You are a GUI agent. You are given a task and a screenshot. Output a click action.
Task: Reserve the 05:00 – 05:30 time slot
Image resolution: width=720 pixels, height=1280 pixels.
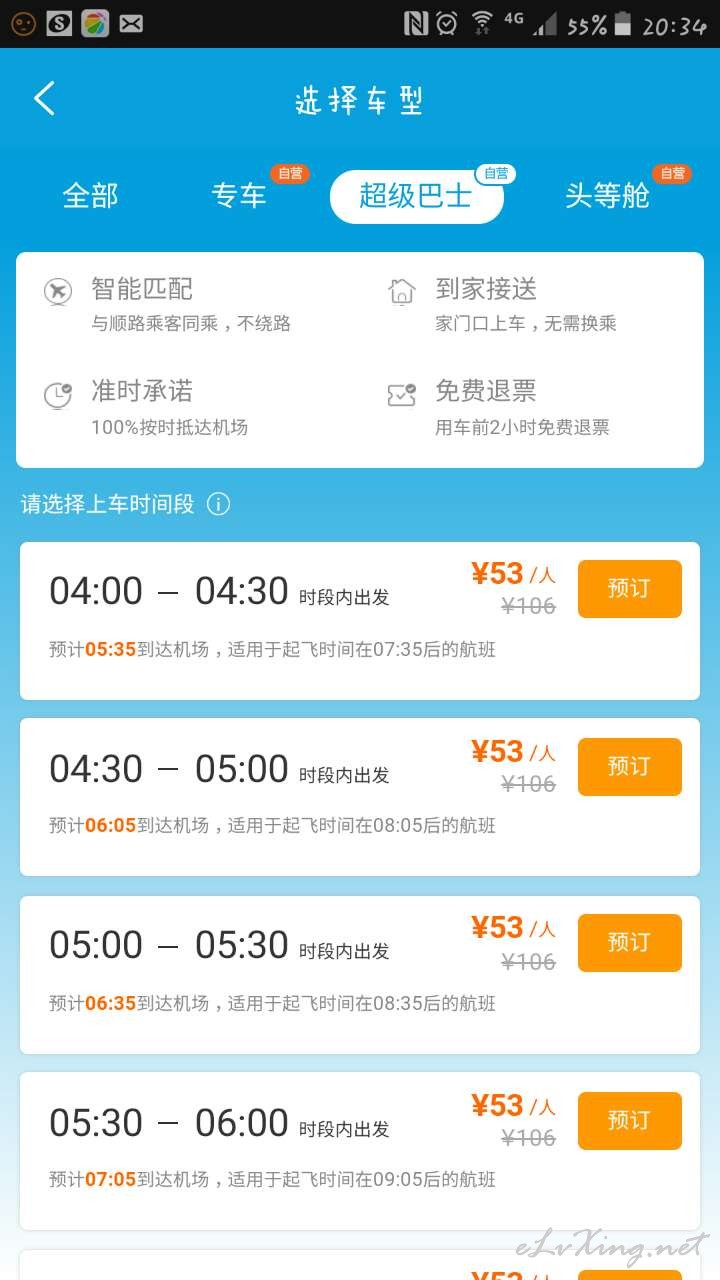(630, 943)
